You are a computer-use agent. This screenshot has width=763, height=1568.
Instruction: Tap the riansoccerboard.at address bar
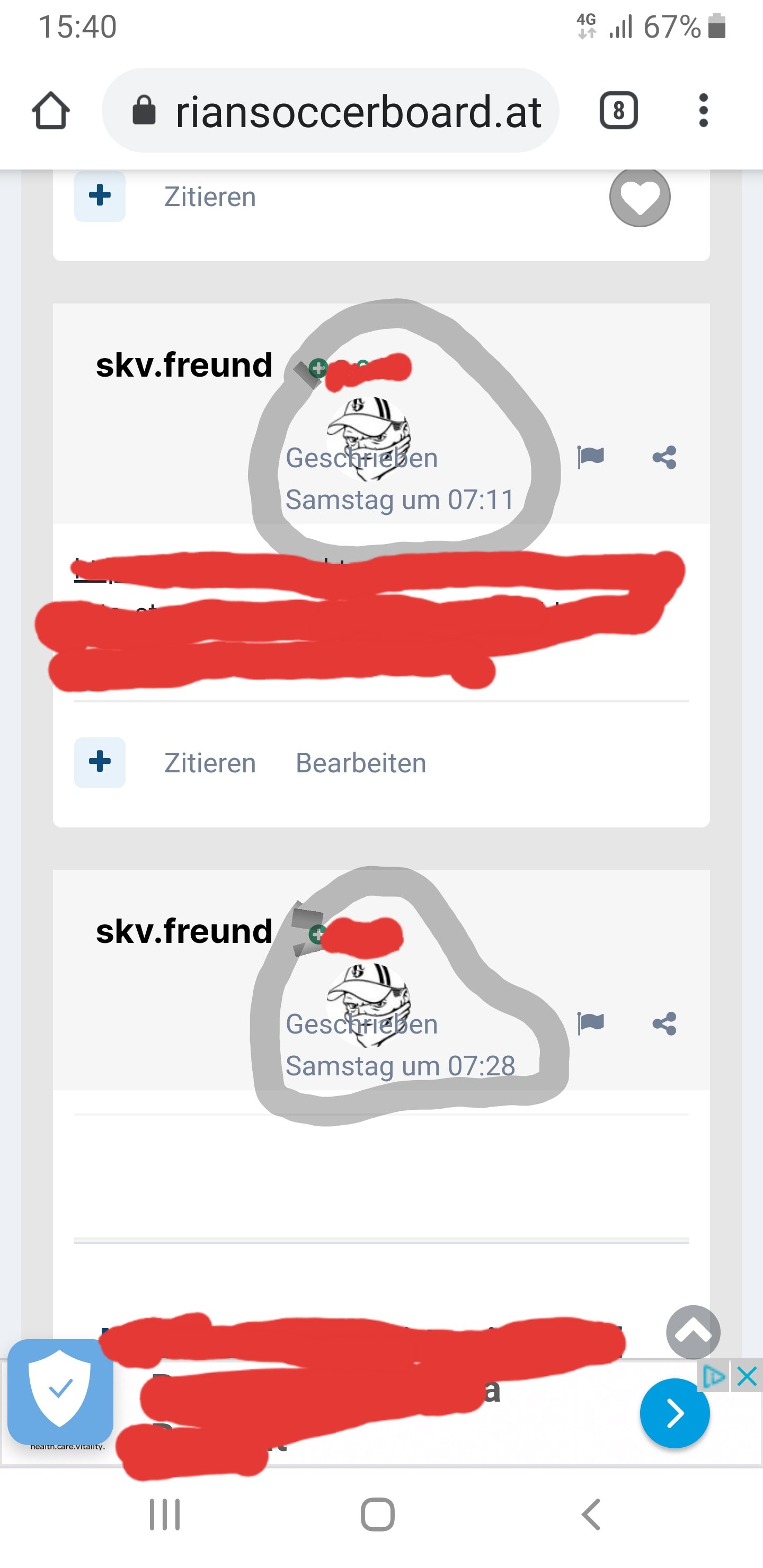point(331,111)
